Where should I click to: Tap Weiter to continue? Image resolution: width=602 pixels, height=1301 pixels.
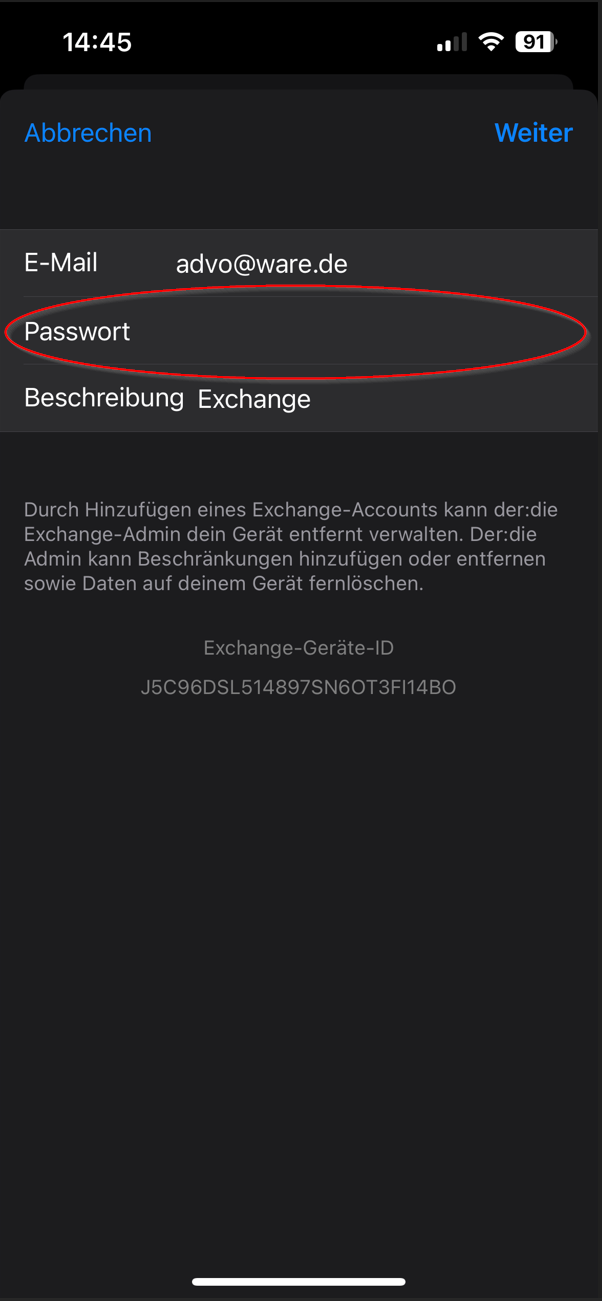pyautogui.click(x=533, y=133)
